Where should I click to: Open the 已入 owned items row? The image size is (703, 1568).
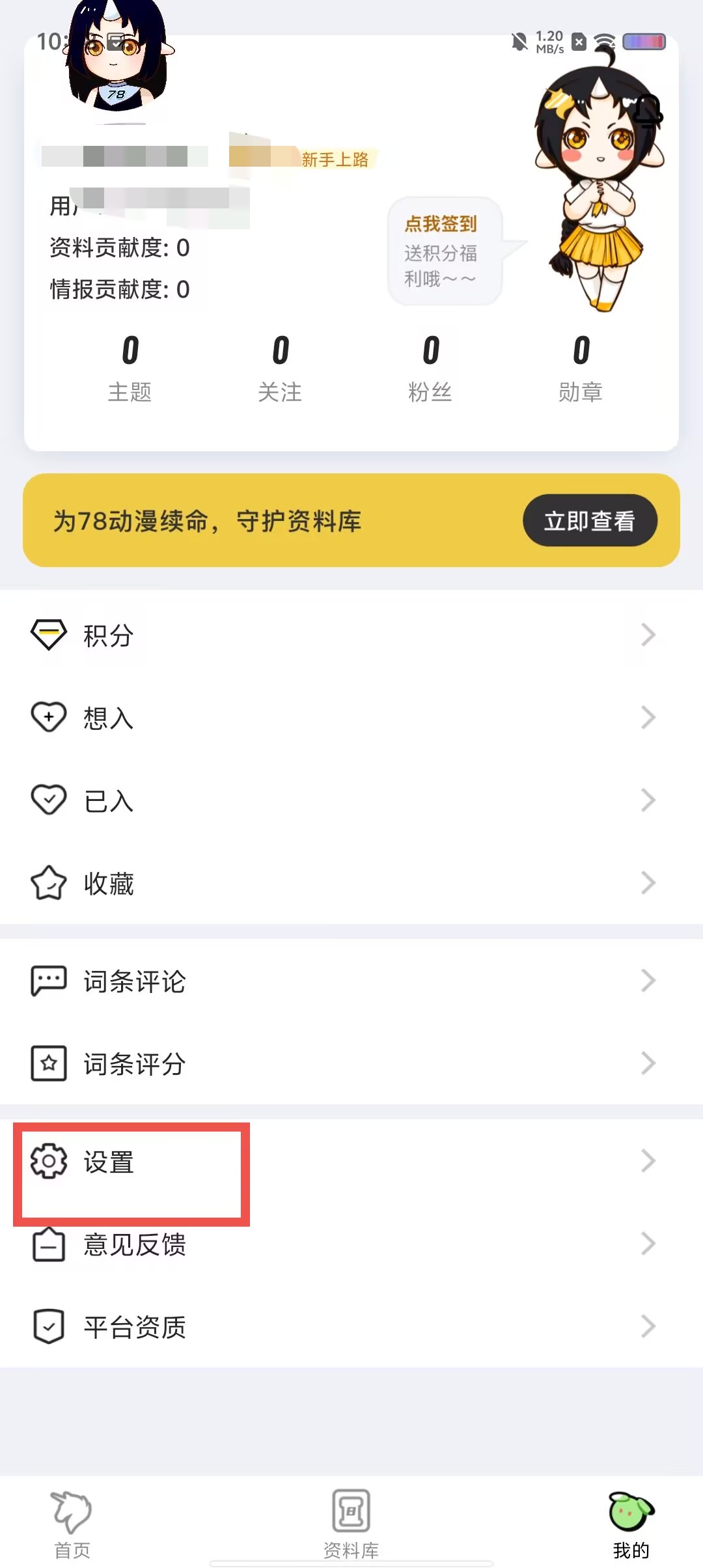tap(351, 800)
